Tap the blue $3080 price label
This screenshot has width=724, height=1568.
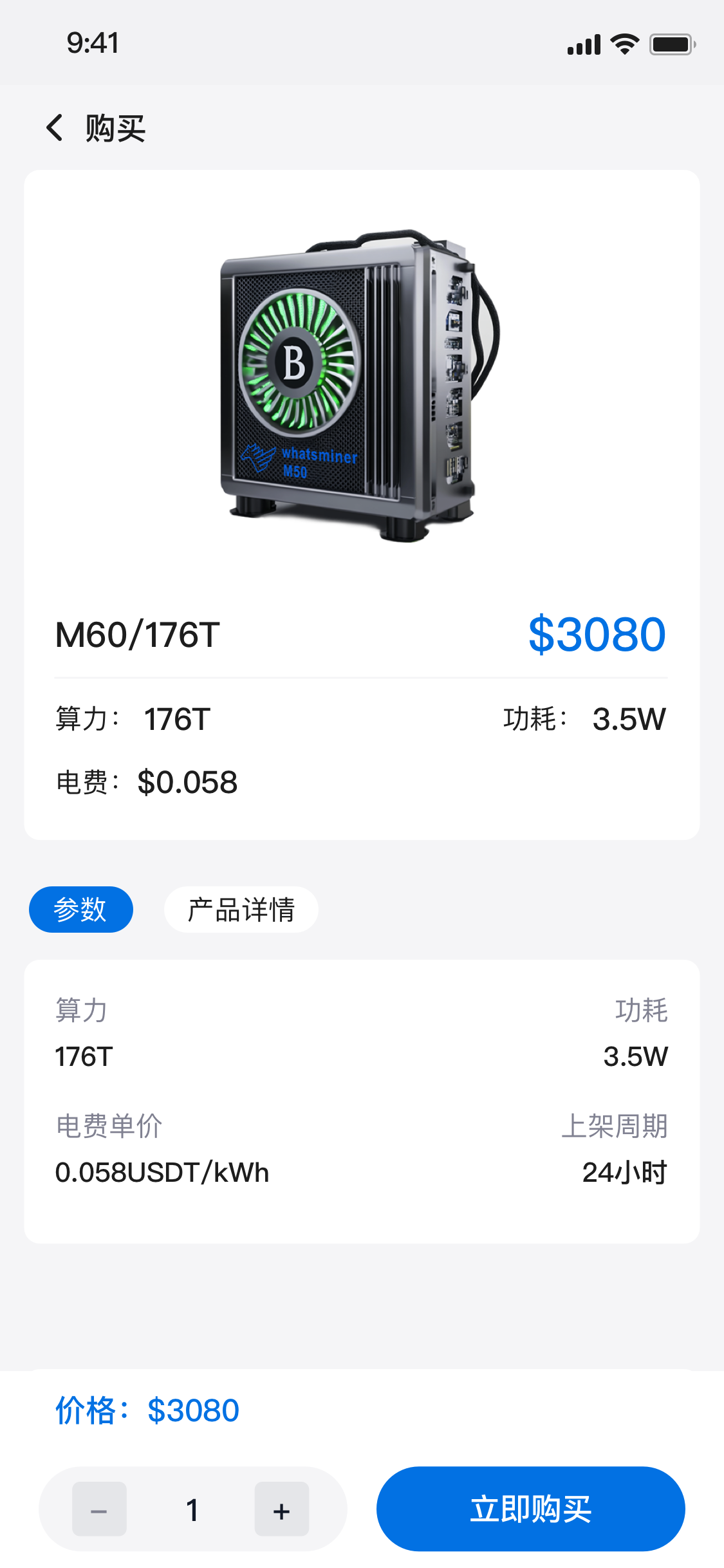tap(596, 634)
